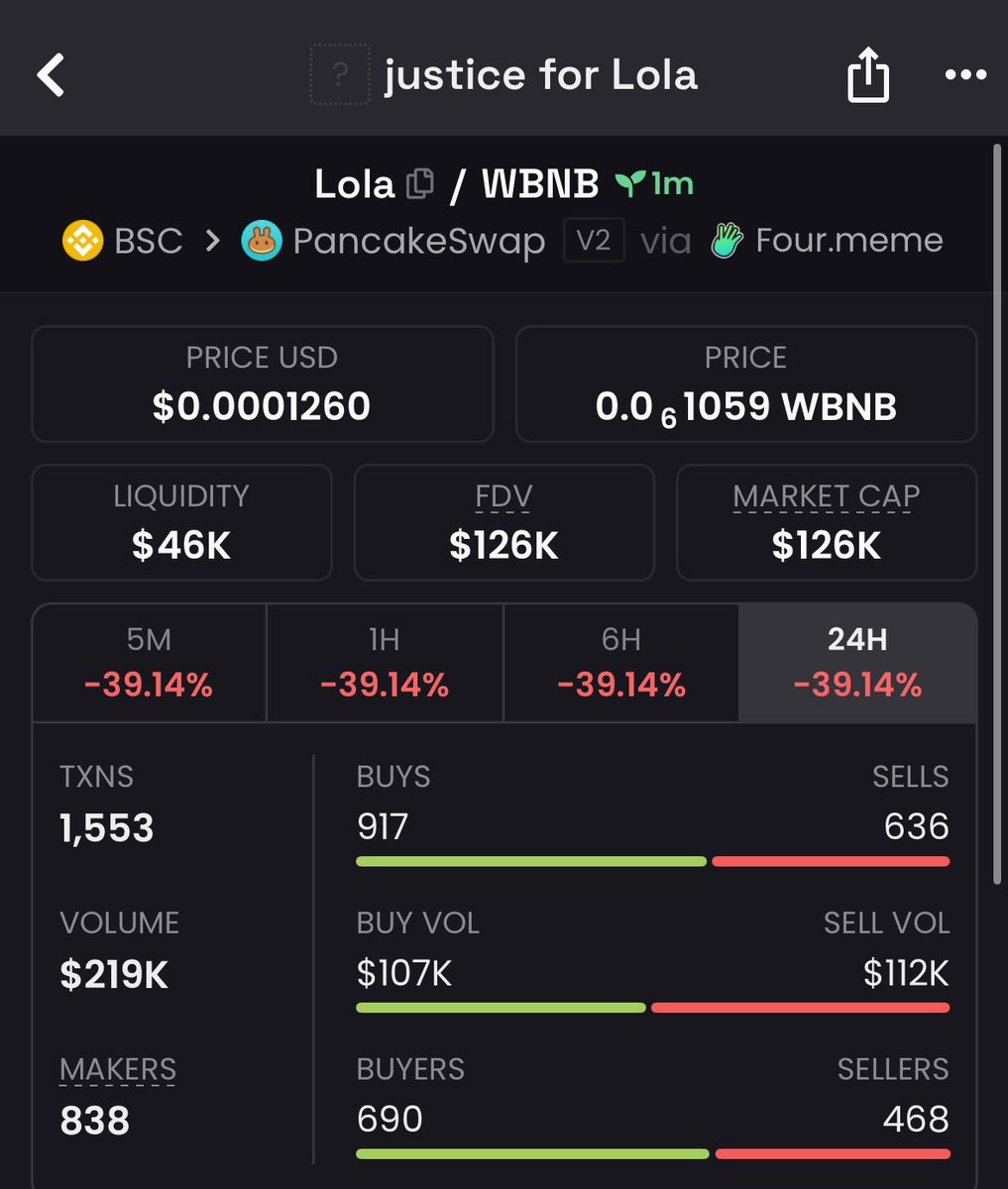
Task: Go back using the header arrow
Action: [51, 75]
